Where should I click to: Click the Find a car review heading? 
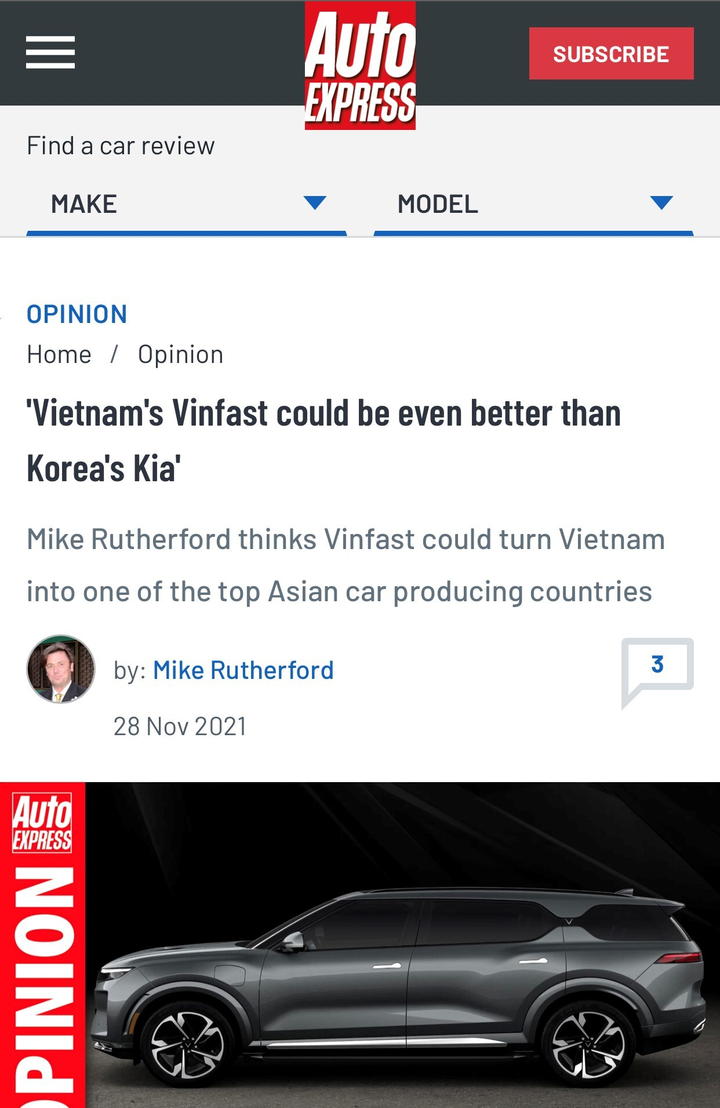point(120,145)
